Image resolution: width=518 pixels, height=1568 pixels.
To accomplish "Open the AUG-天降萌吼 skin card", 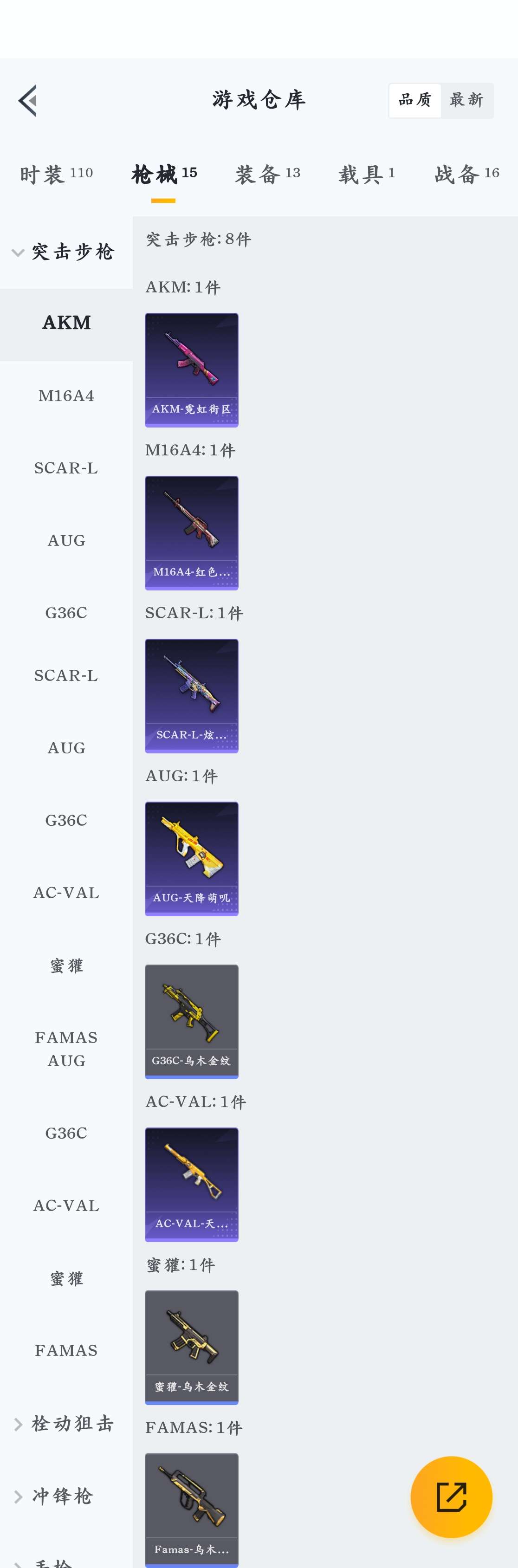I will (191, 858).
